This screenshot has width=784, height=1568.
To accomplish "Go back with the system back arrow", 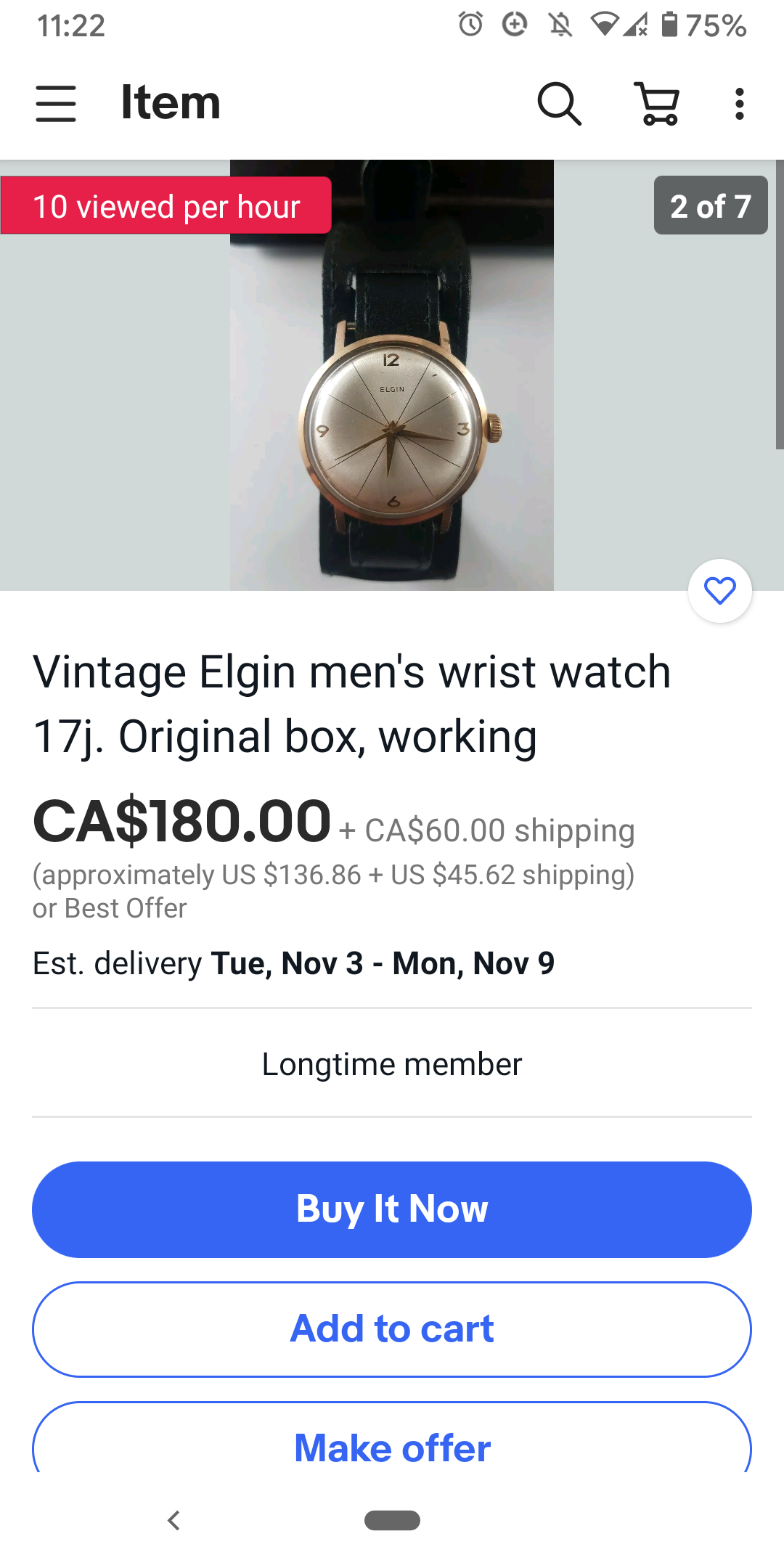I will [x=173, y=1520].
